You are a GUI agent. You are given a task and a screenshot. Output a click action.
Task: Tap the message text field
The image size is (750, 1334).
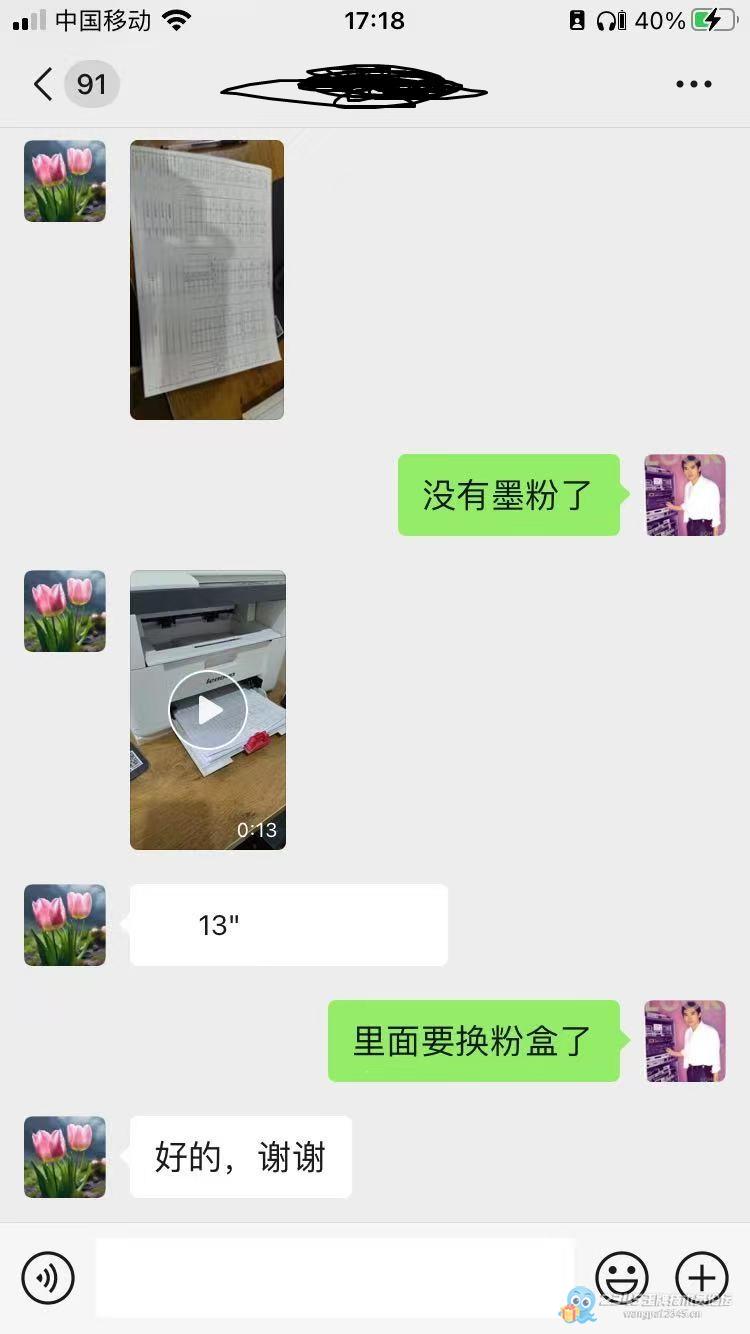pos(335,1277)
